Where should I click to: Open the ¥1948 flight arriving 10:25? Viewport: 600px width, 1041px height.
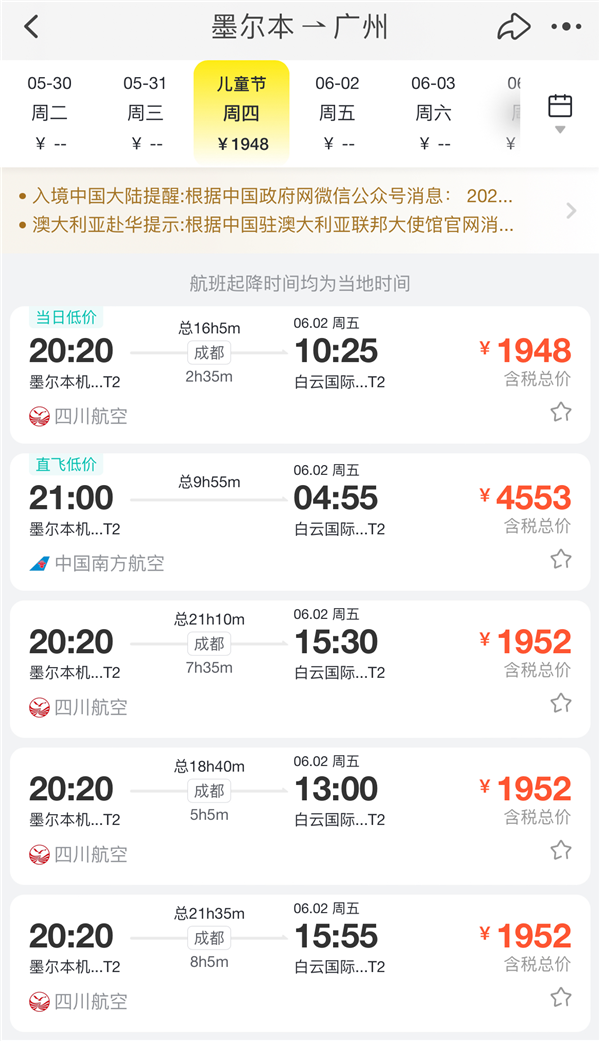click(x=300, y=375)
